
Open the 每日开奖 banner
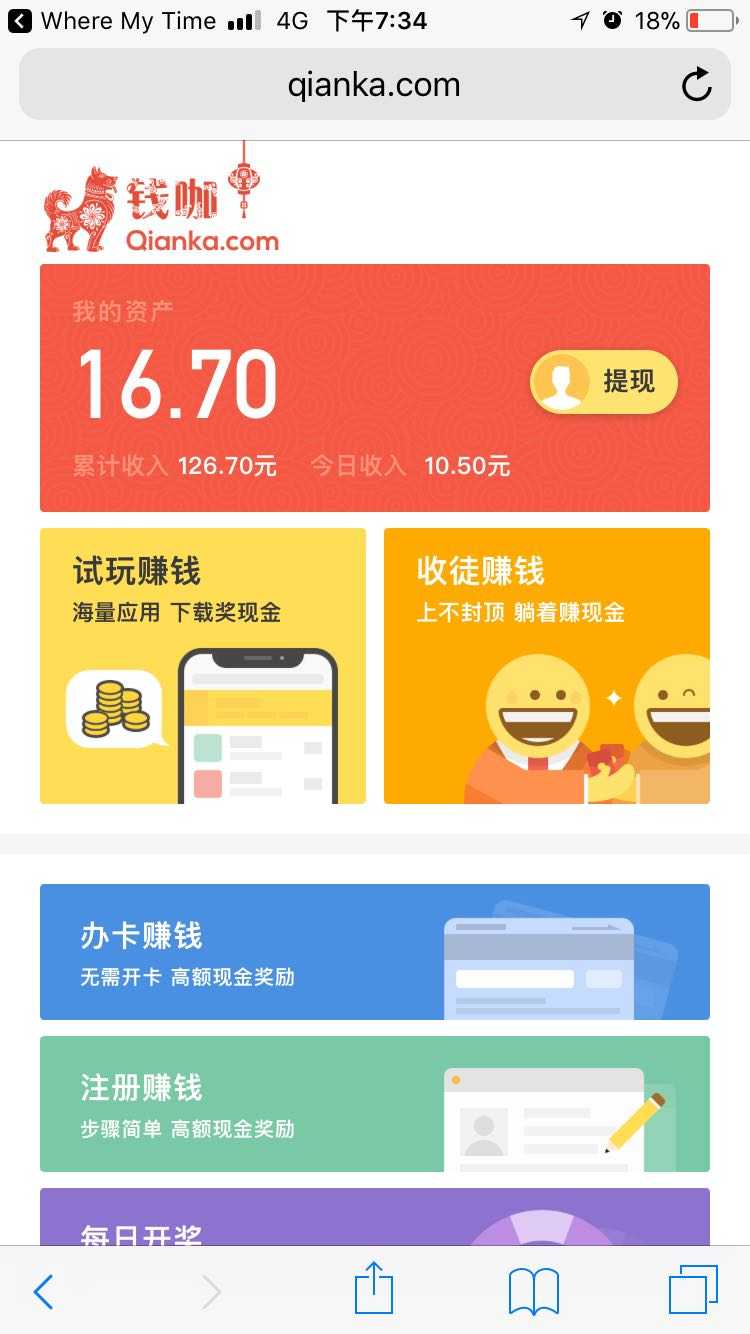pos(374,1218)
